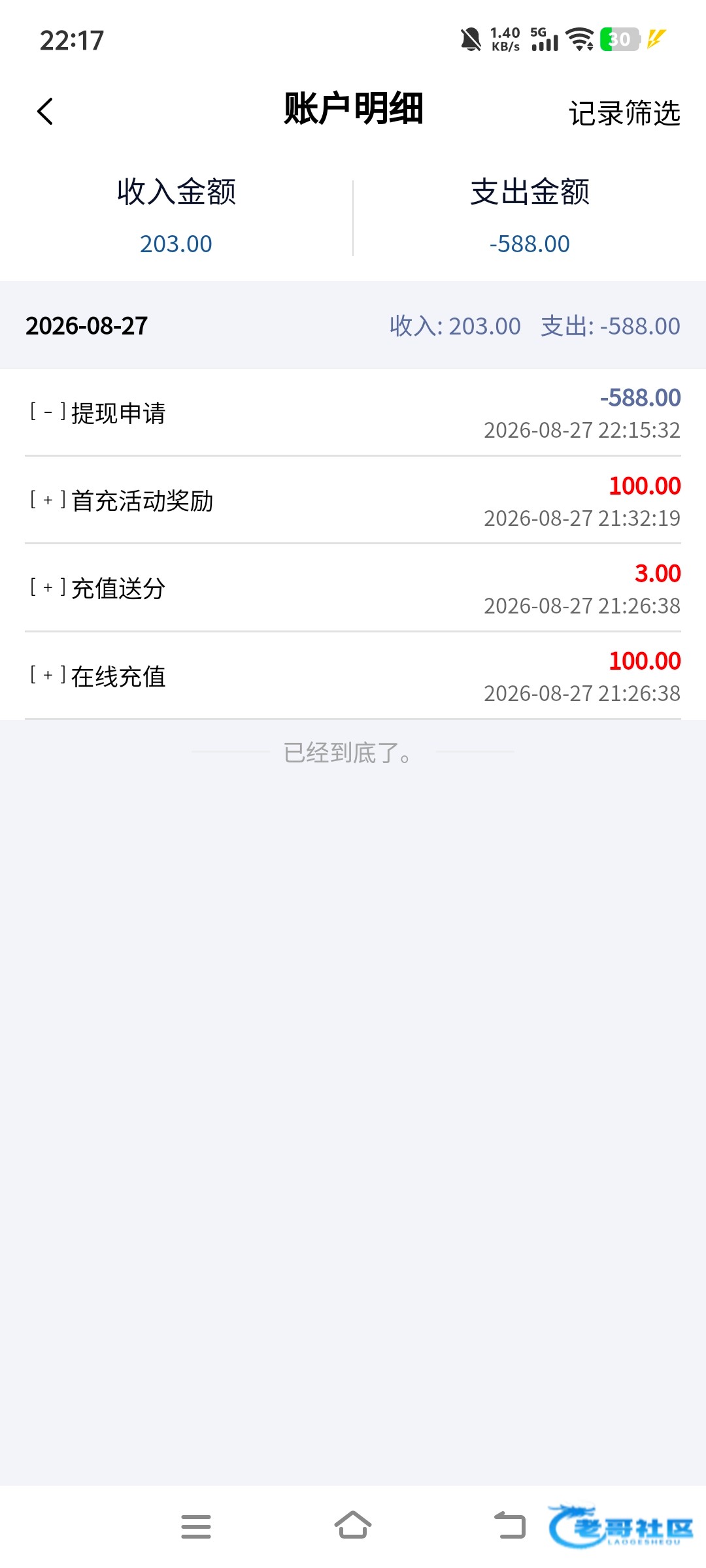The image size is (706, 1568).
Task: Open 记录筛选 record filter
Action: tap(624, 113)
